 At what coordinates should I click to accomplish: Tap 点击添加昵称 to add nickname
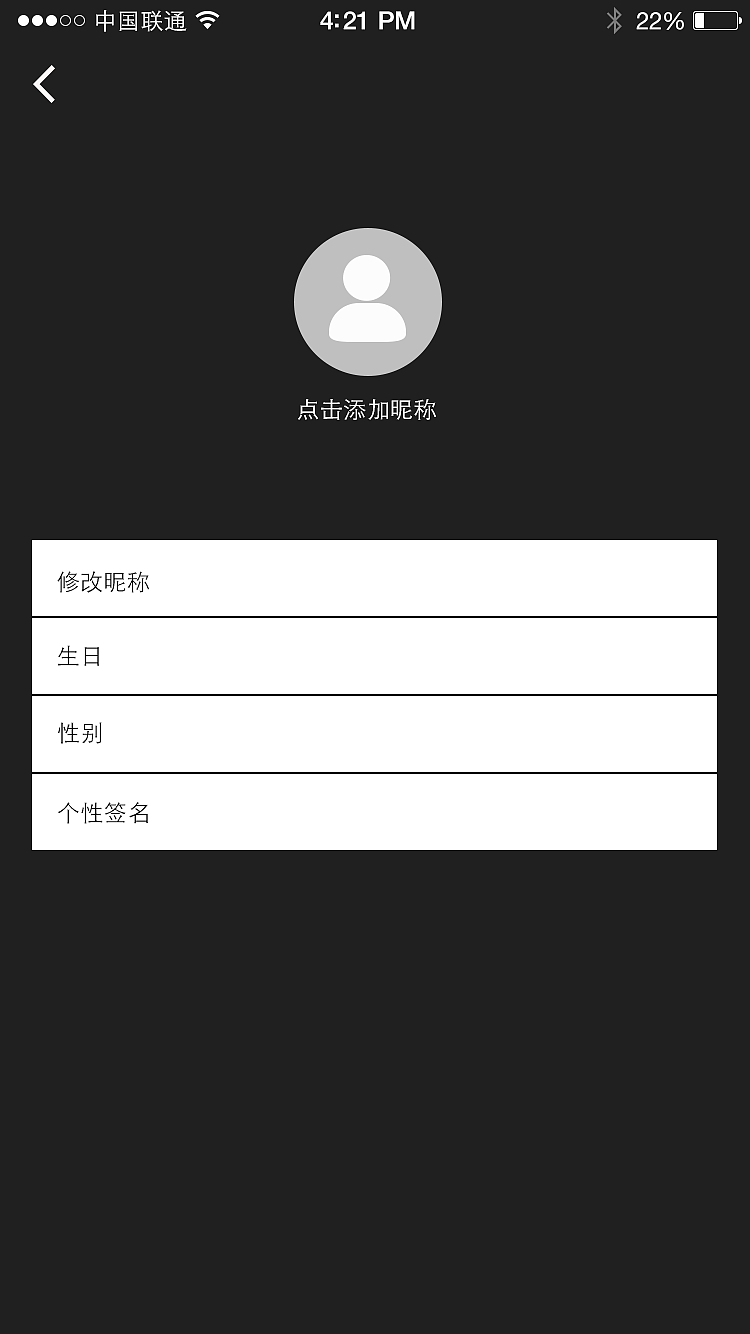coord(367,410)
